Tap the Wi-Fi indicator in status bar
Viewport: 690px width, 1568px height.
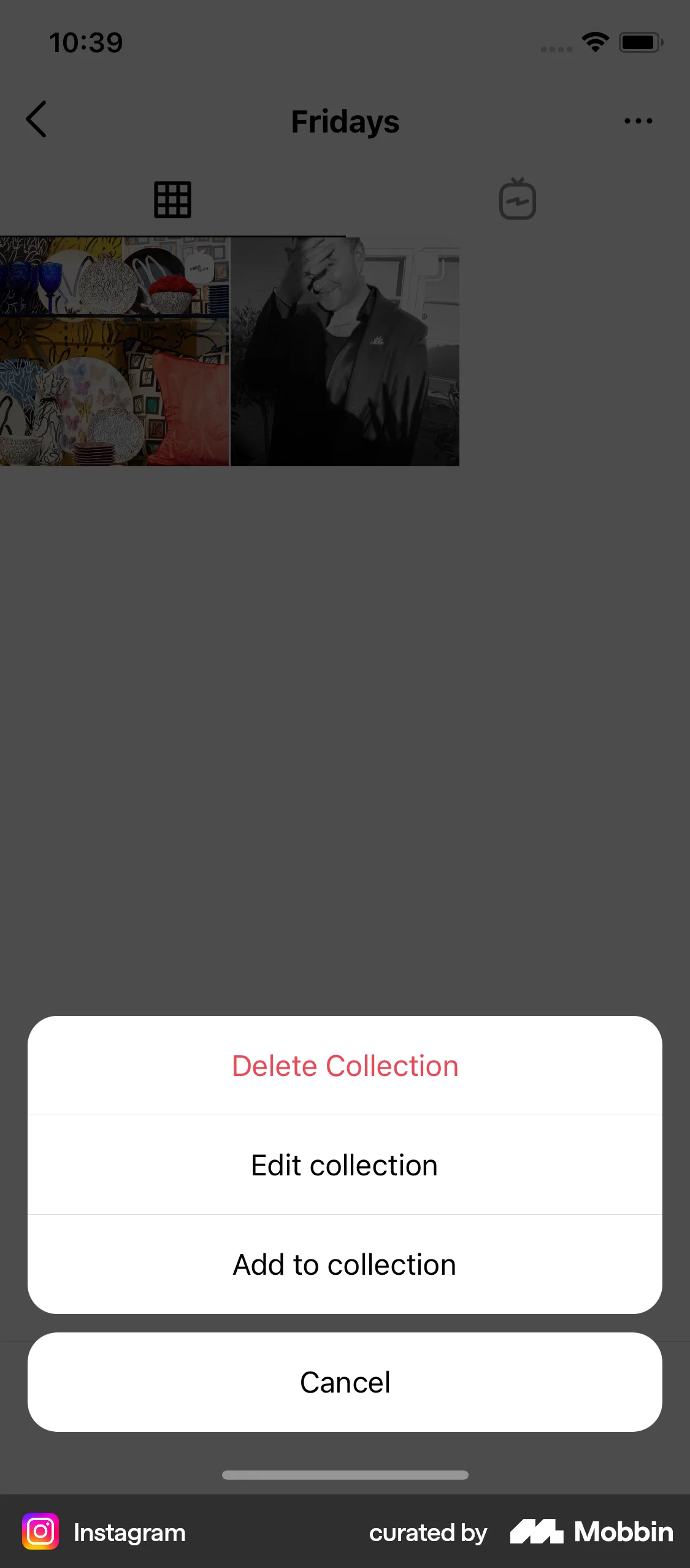click(594, 42)
